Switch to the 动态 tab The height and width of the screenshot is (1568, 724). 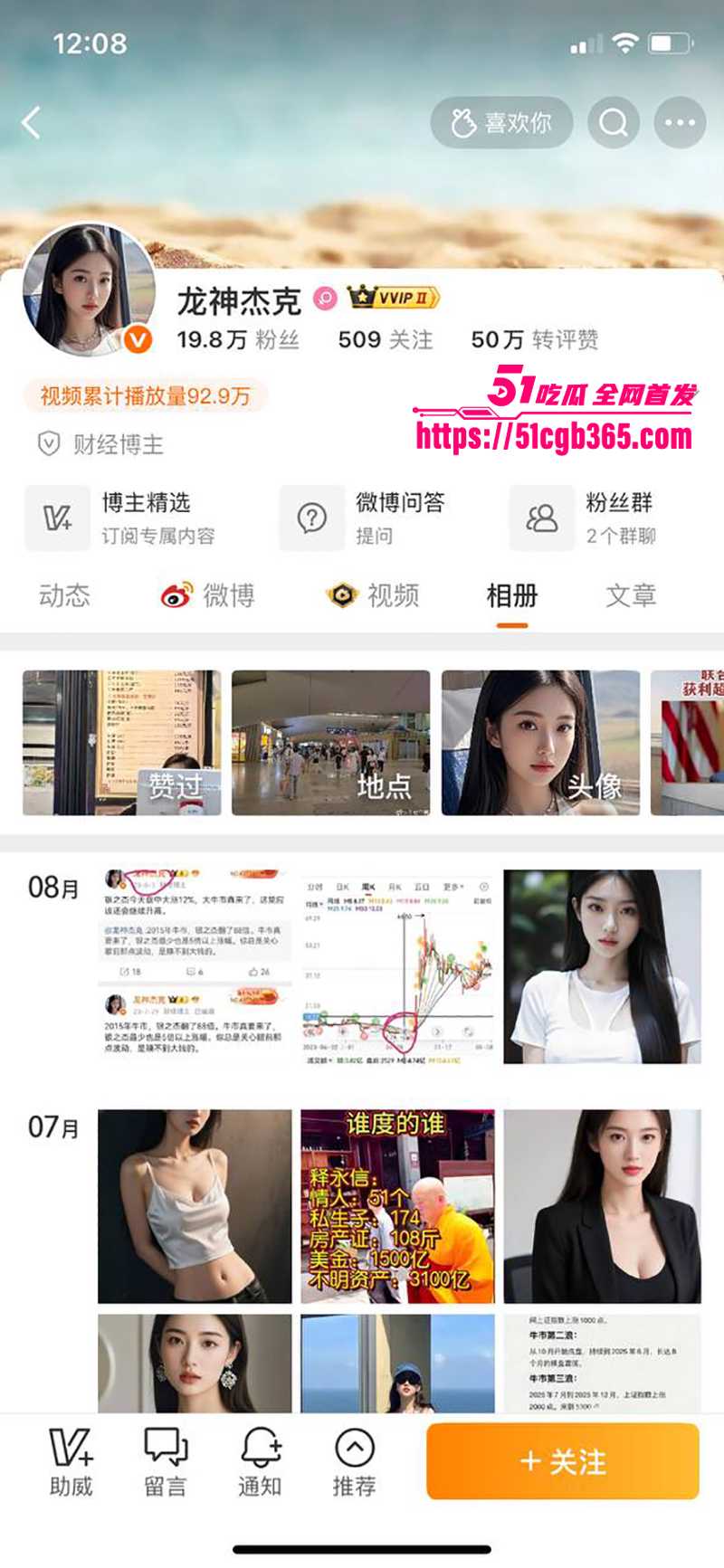point(64,595)
